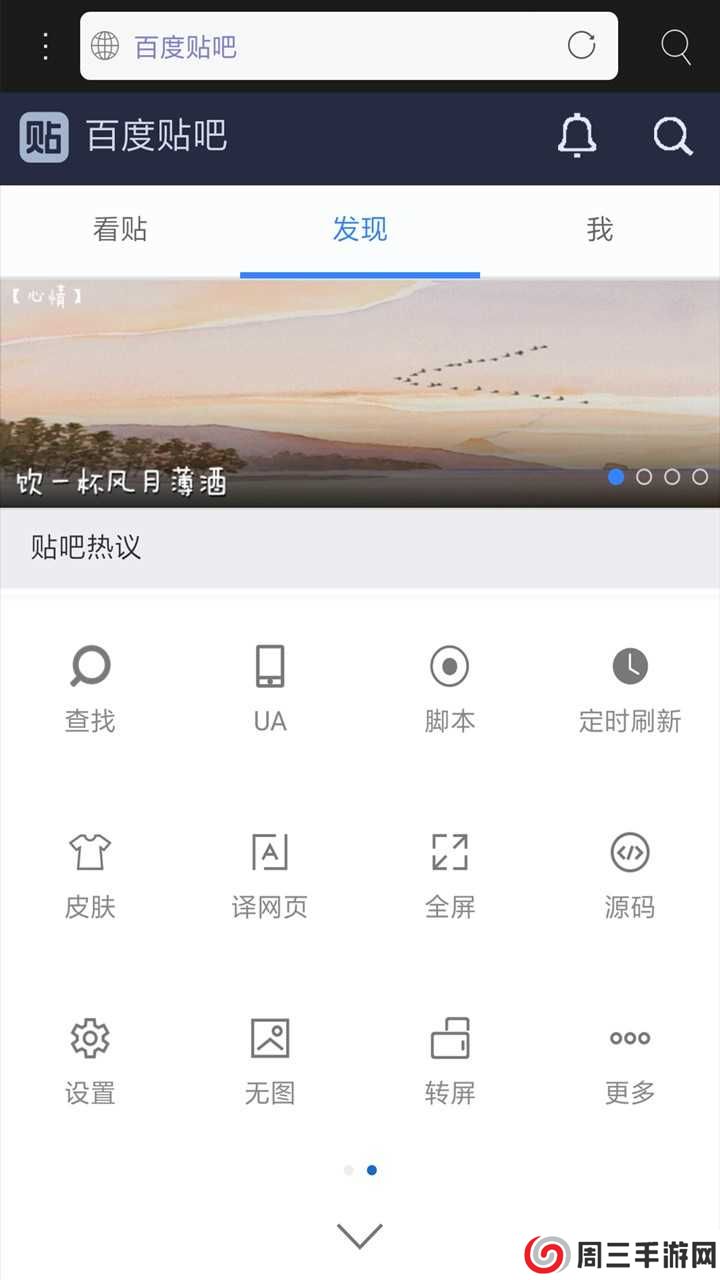This screenshot has width=720, height=1280.
Task: Open the 脚本 (Script) tool
Action: pos(448,685)
